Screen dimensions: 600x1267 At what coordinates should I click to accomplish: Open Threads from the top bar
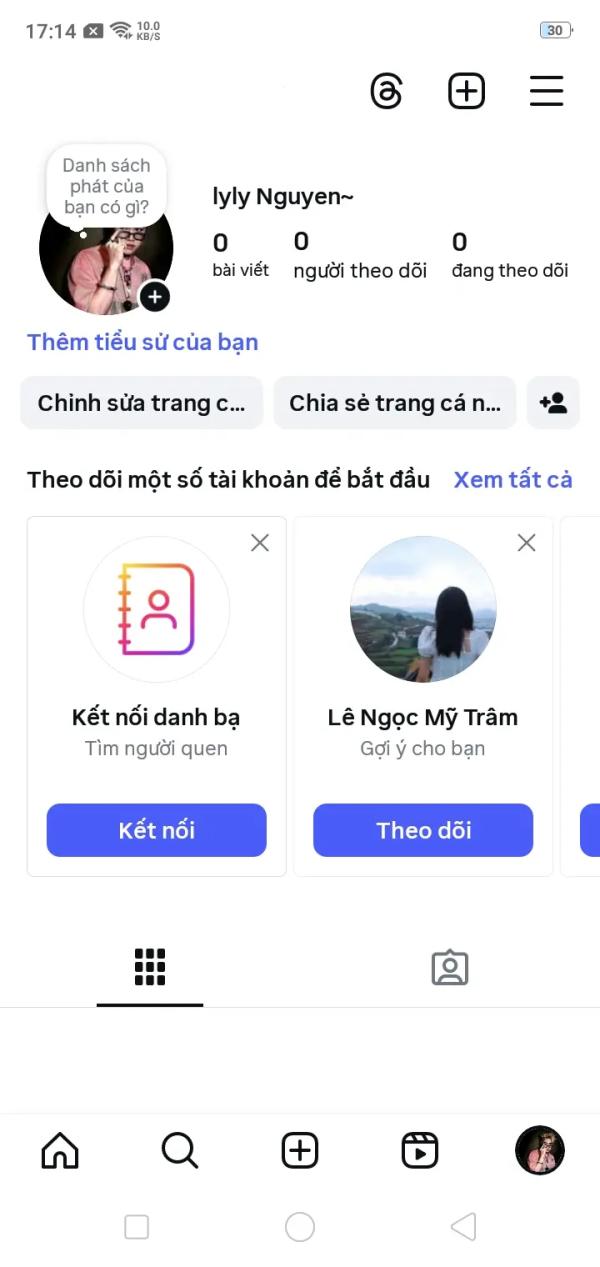(x=386, y=91)
